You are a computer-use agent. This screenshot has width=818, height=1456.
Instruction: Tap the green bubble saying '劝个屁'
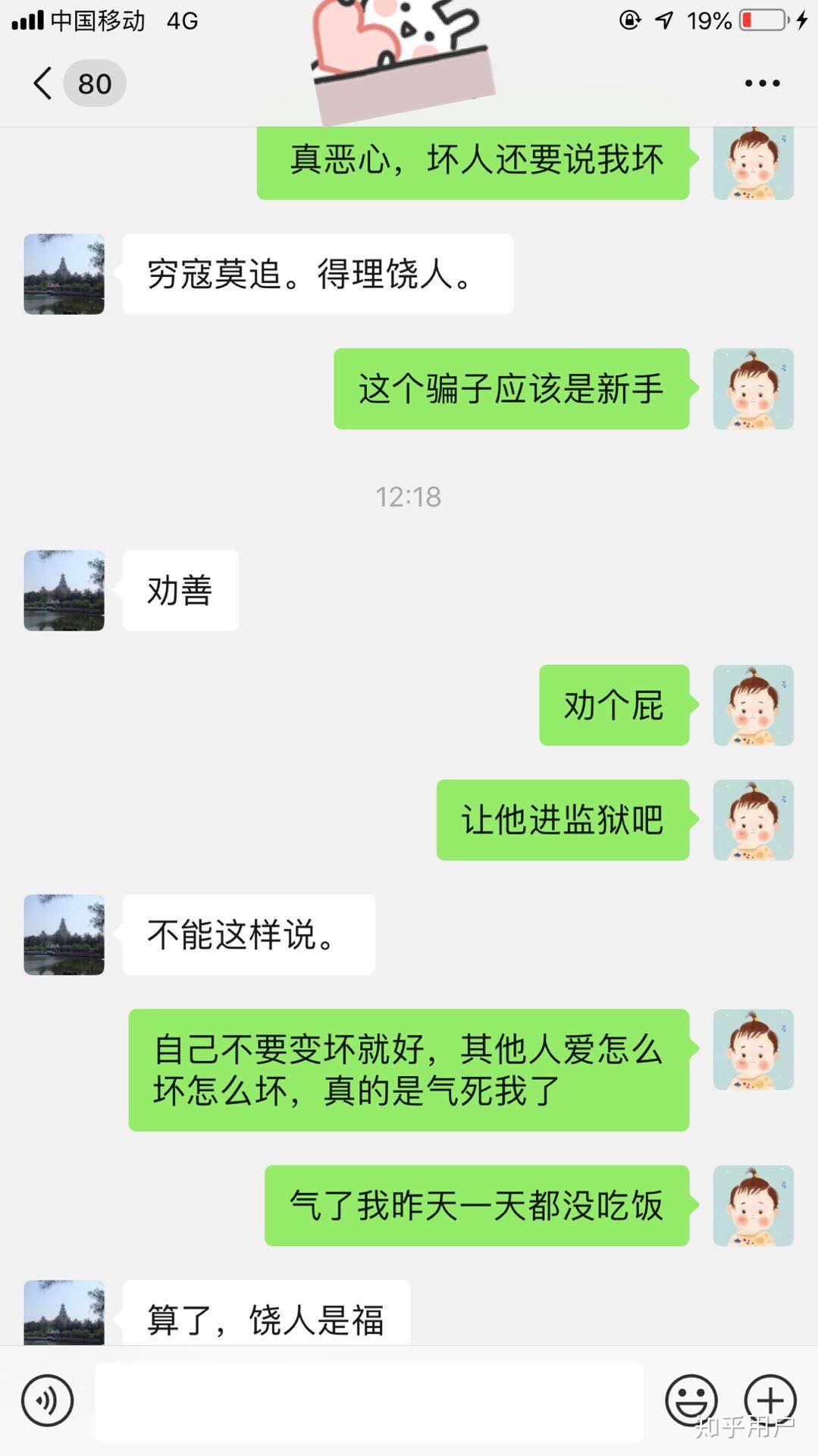click(614, 706)
